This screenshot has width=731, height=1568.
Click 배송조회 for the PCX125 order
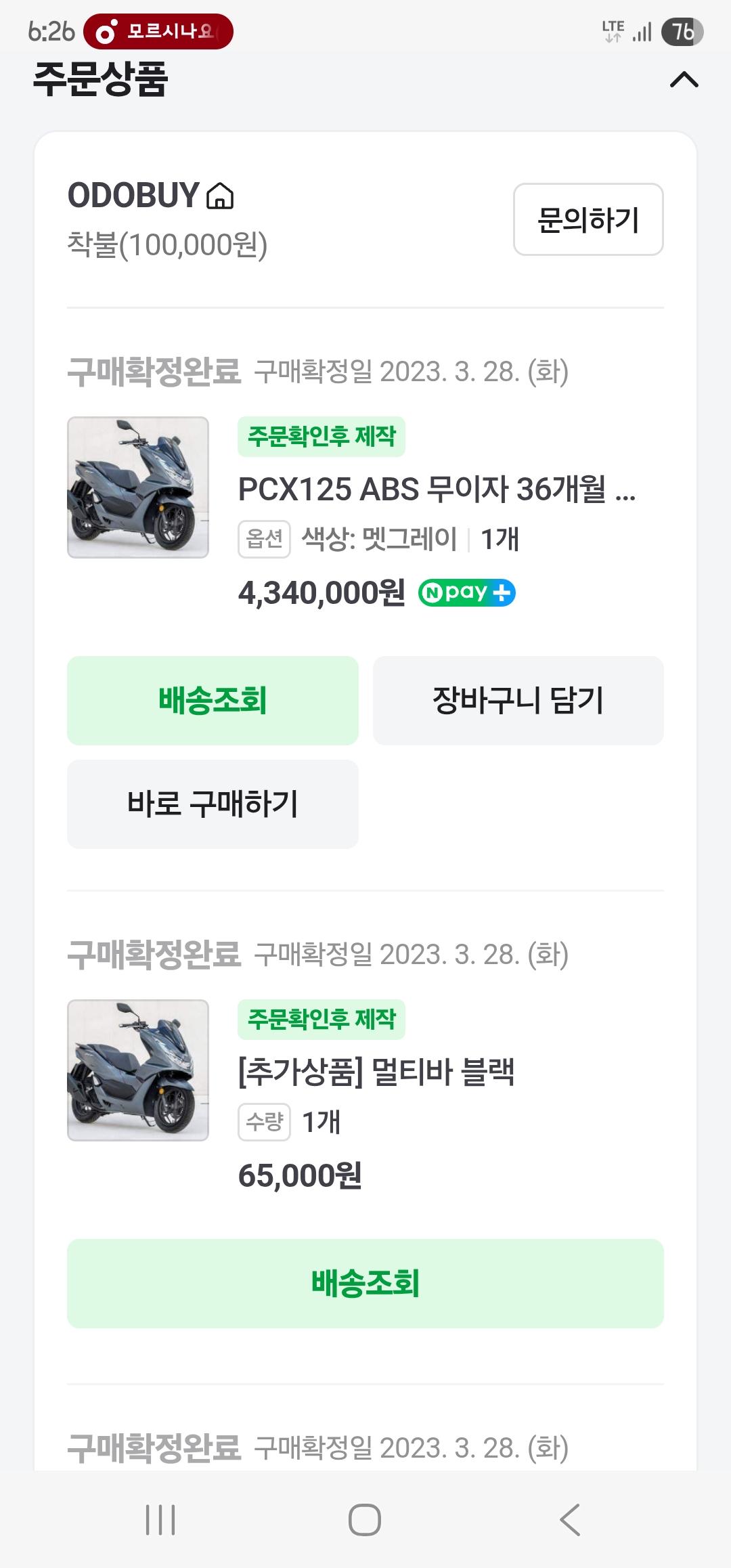coord(212,701)
